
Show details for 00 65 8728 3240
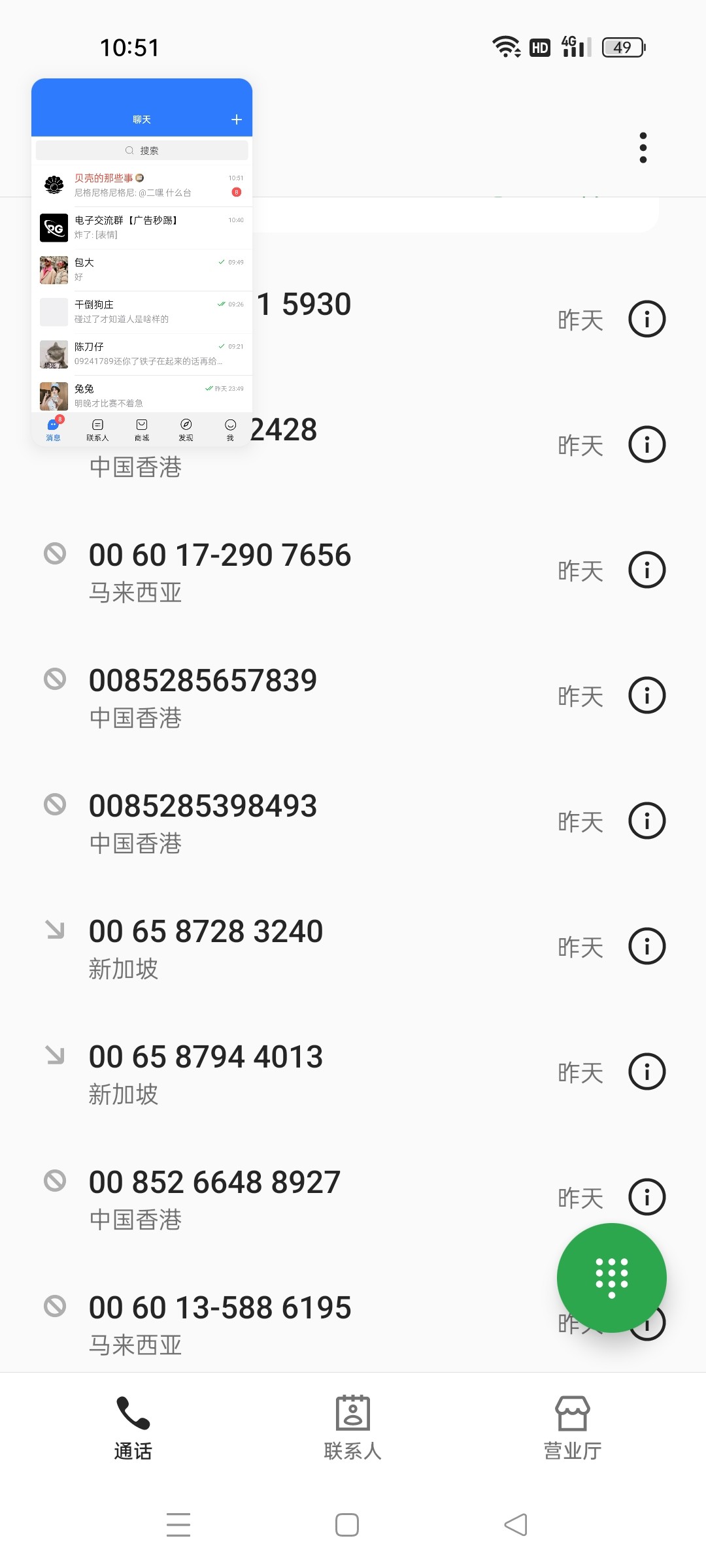coord(647,947)
